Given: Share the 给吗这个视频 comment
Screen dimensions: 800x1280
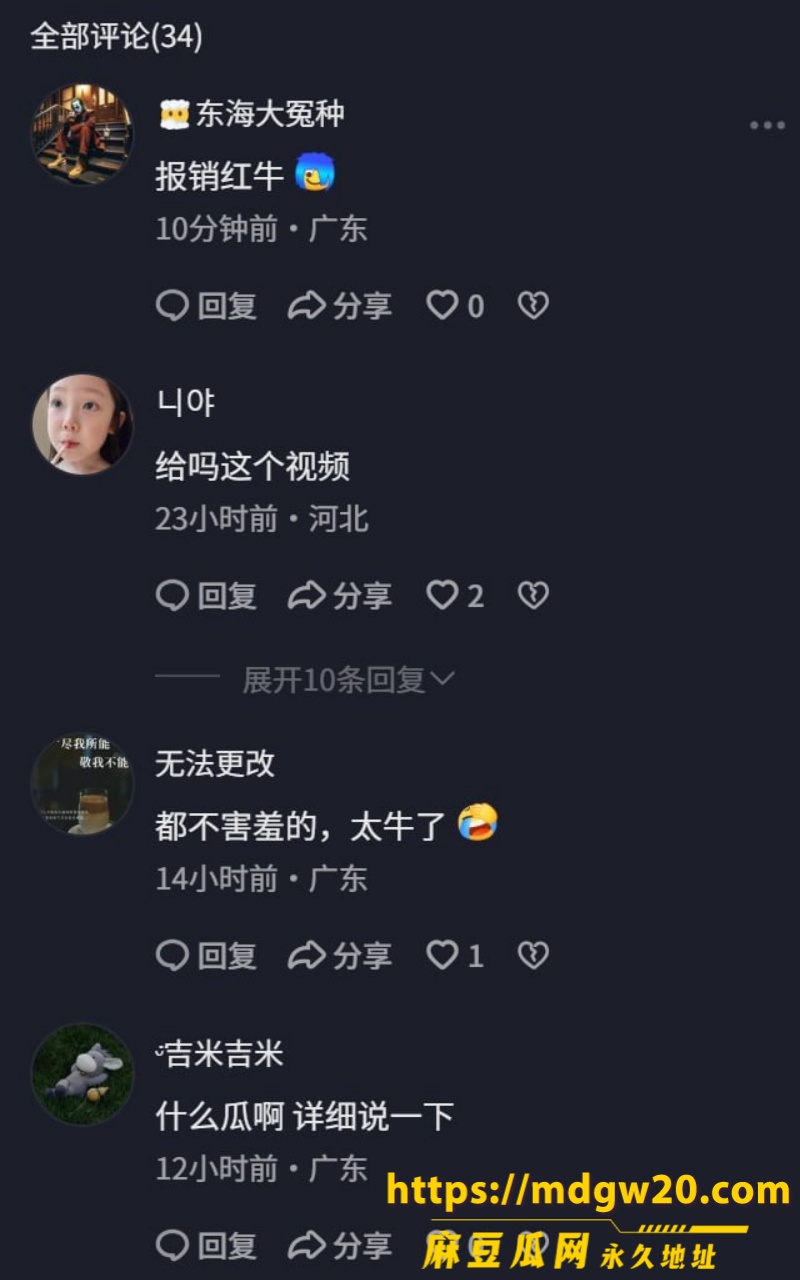Looking at the screenshot, I should tap(340, 596).
